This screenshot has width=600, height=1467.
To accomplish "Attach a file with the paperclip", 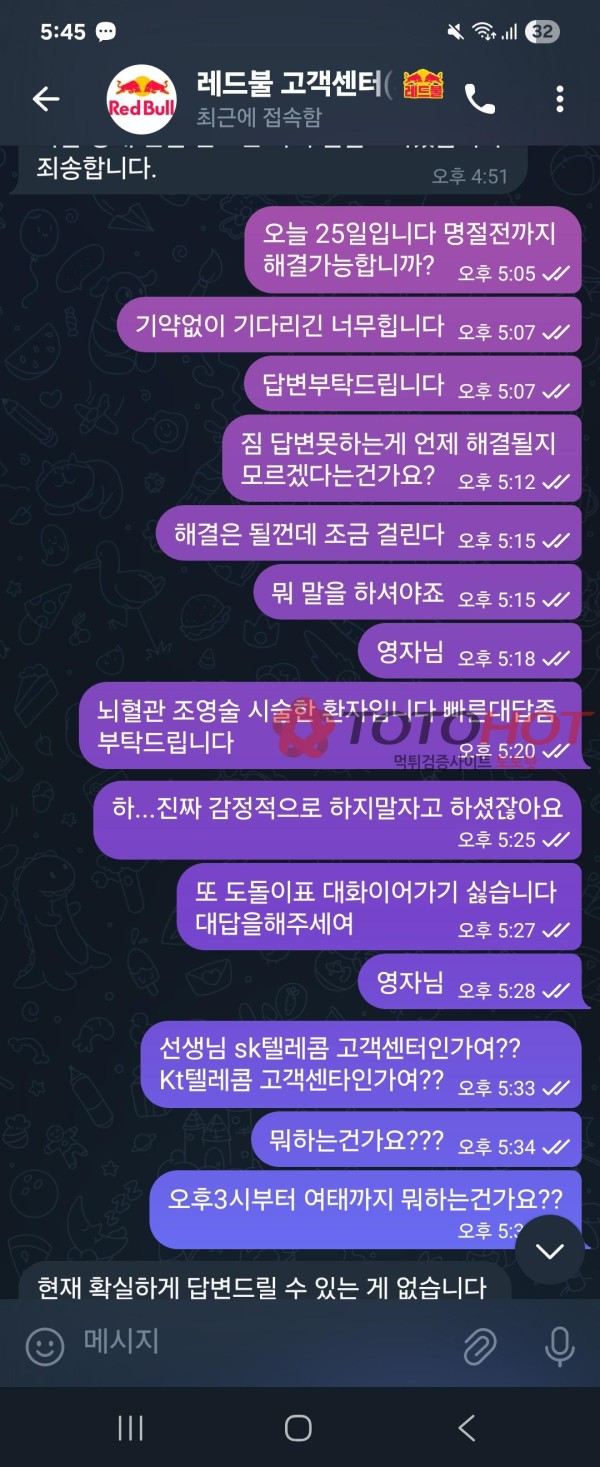I will pos(480,1346).
